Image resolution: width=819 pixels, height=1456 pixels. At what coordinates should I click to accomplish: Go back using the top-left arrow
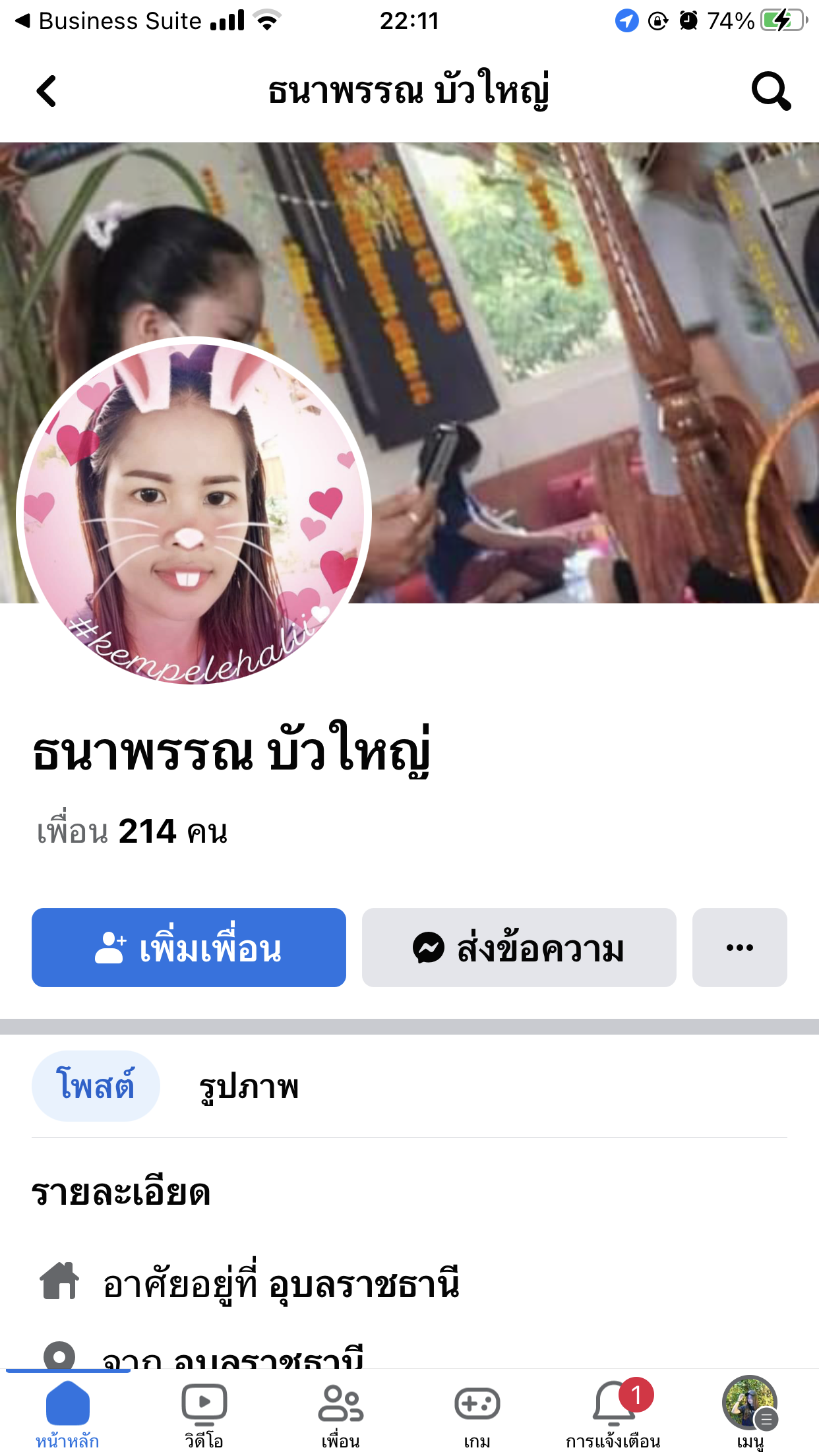pyautogui.click(x=46, y=91)
